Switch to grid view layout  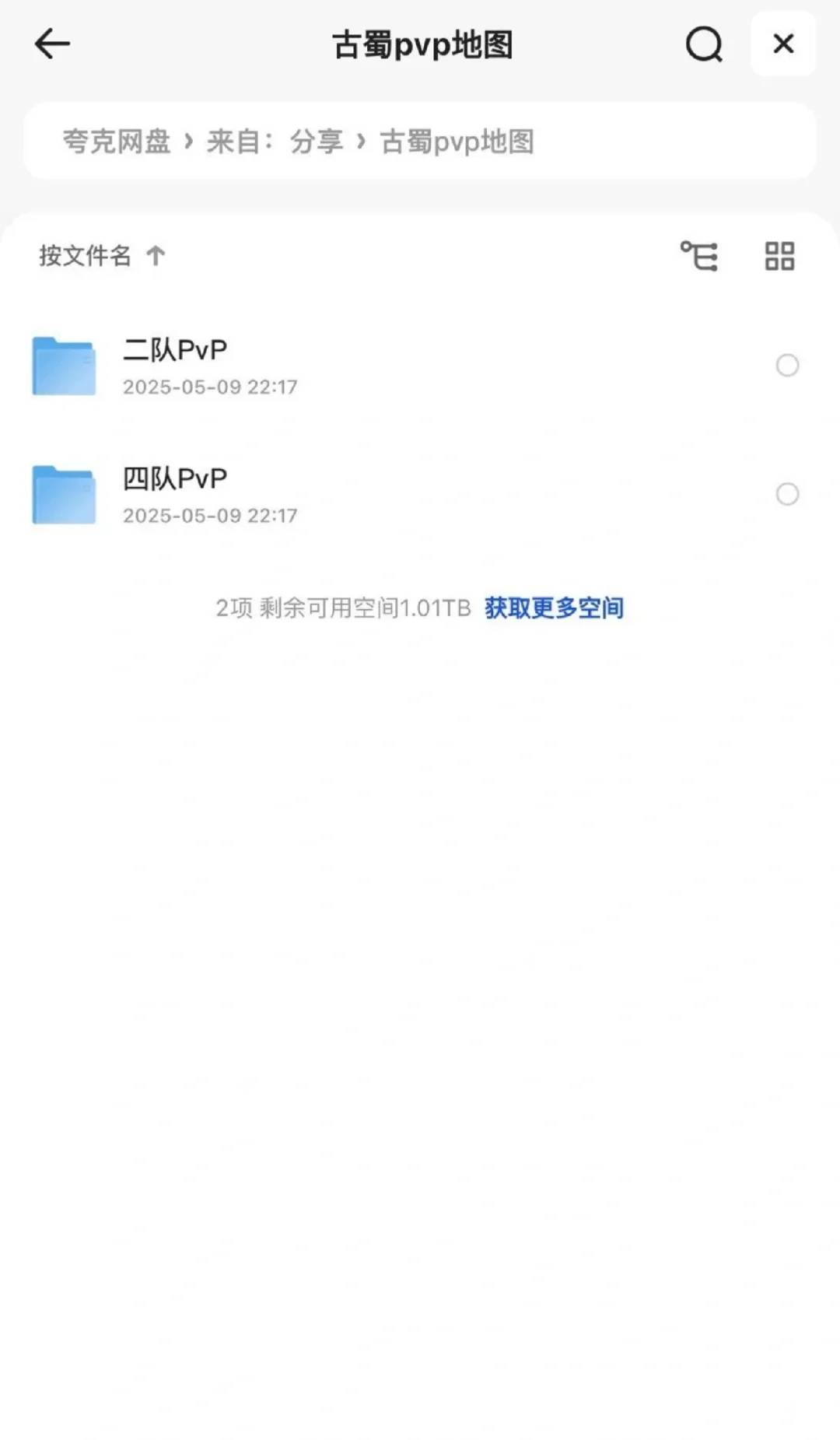point(780,256)
